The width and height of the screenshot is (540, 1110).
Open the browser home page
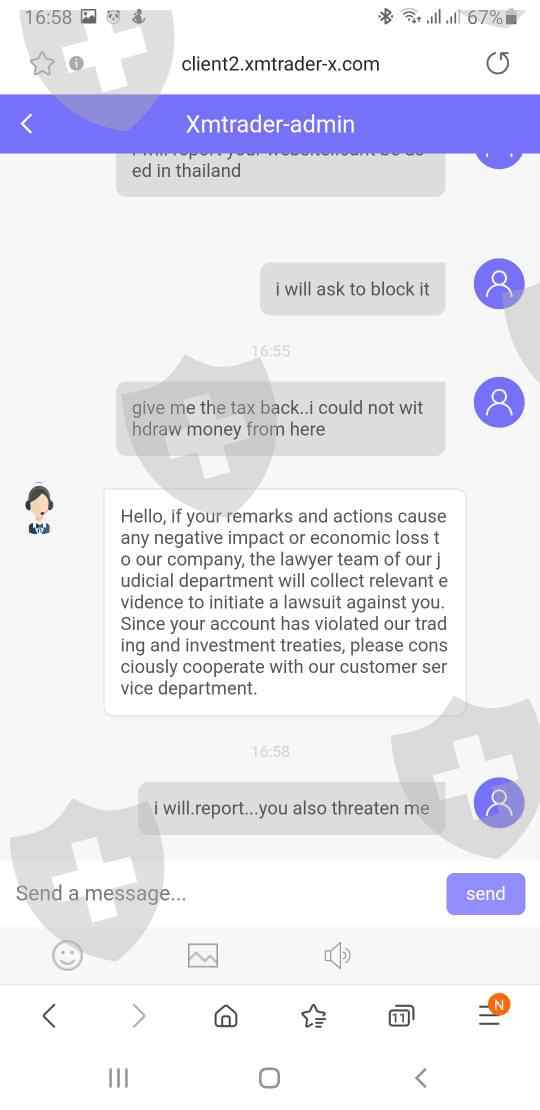(225, 1017)
